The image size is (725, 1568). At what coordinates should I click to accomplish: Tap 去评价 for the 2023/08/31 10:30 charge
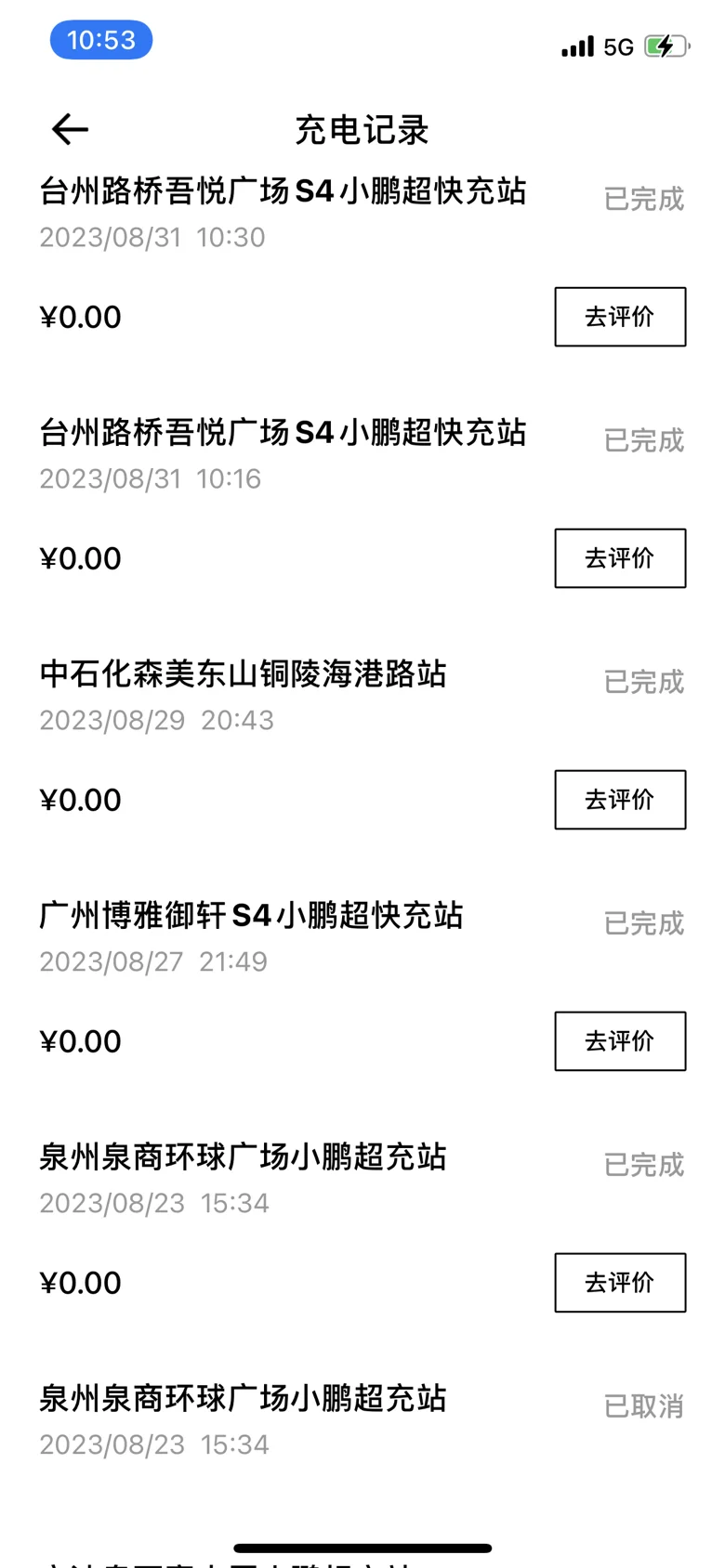[x=620, y=317]
